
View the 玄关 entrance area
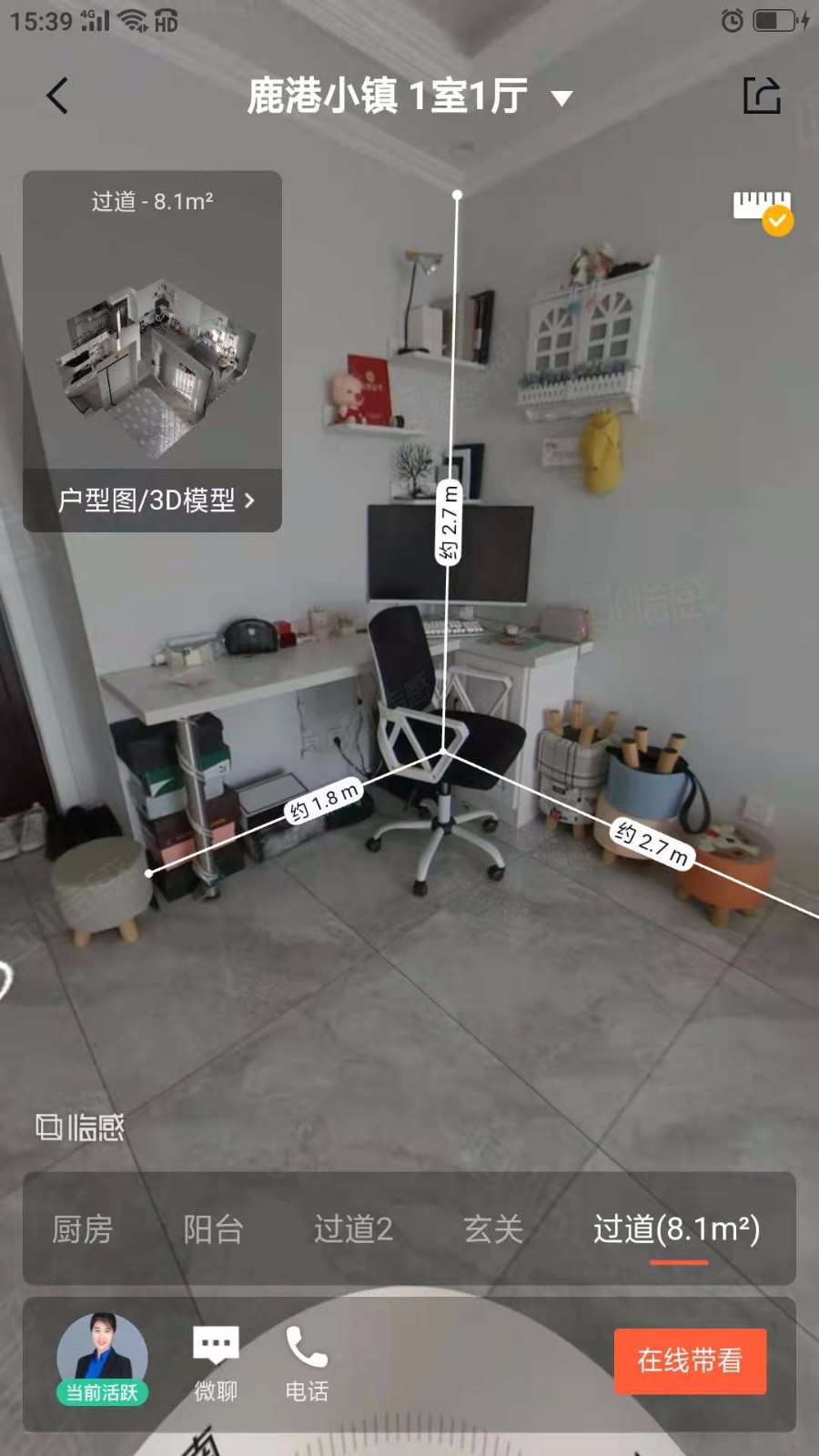pyautogui.click(x=493, y=1229)
